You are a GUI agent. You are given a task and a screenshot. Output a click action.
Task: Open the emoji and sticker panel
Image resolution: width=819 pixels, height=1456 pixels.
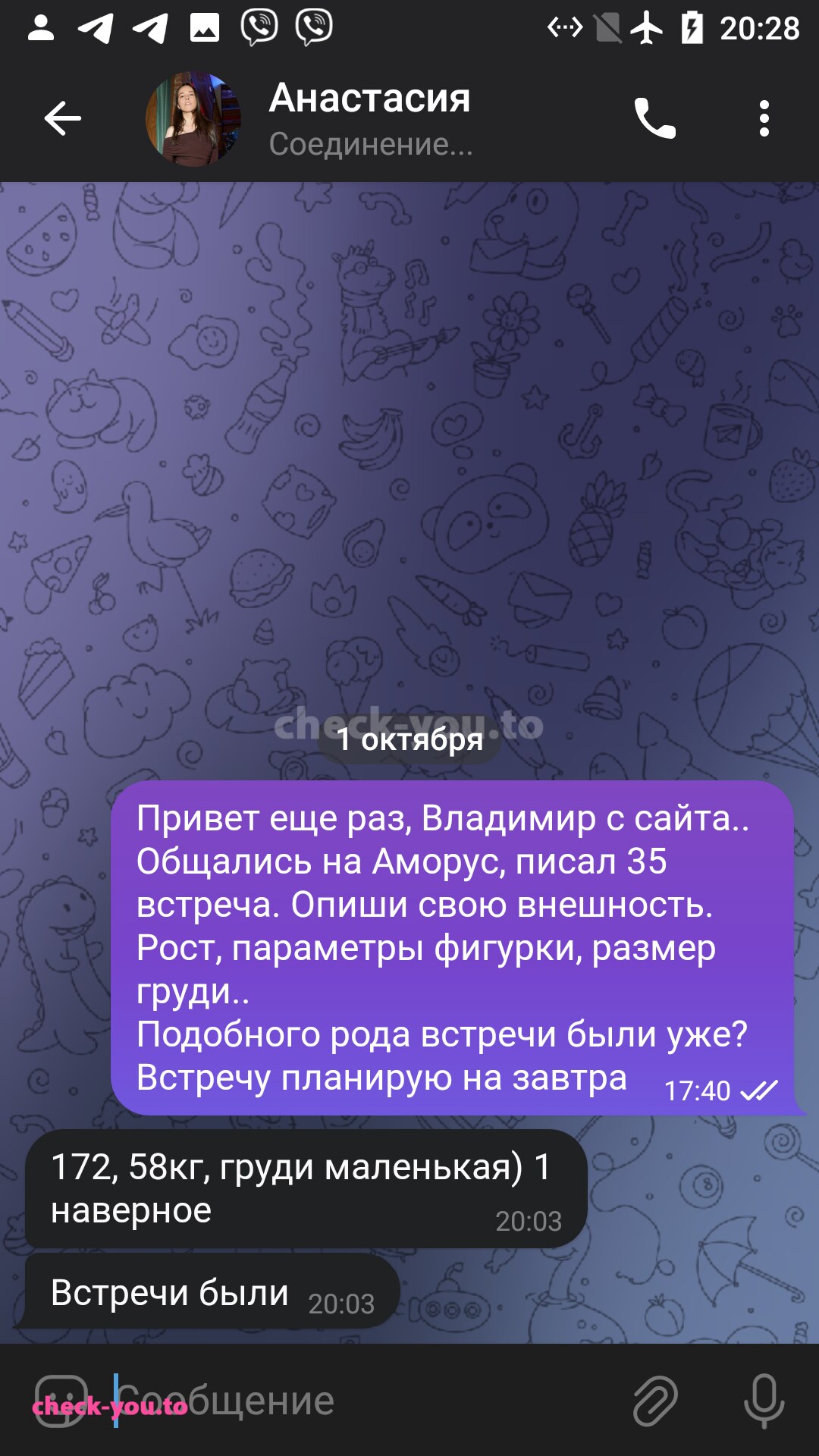click(x=61, y=1401)
